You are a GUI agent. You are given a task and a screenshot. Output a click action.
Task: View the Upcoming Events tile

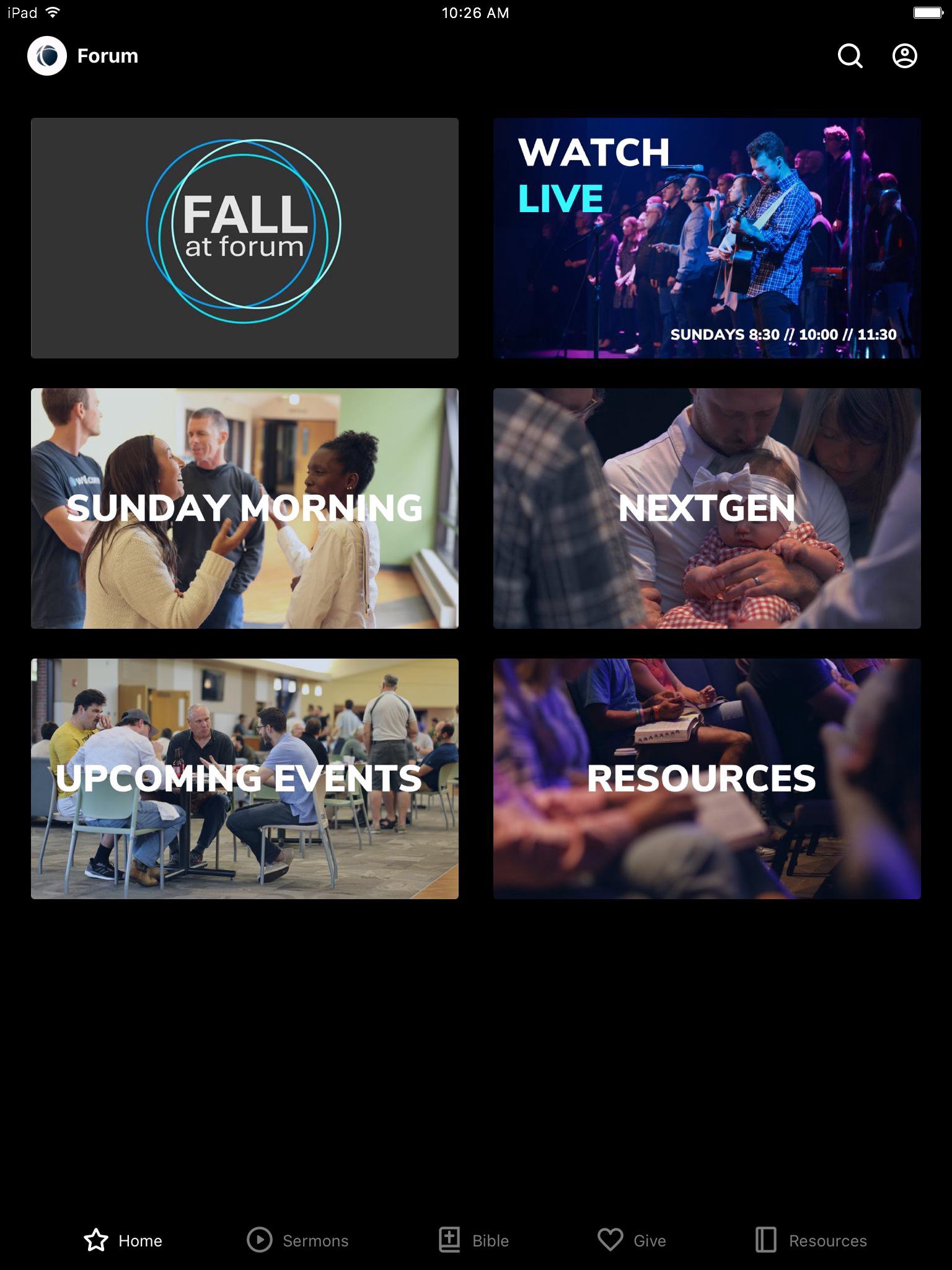tap(245, 778)
